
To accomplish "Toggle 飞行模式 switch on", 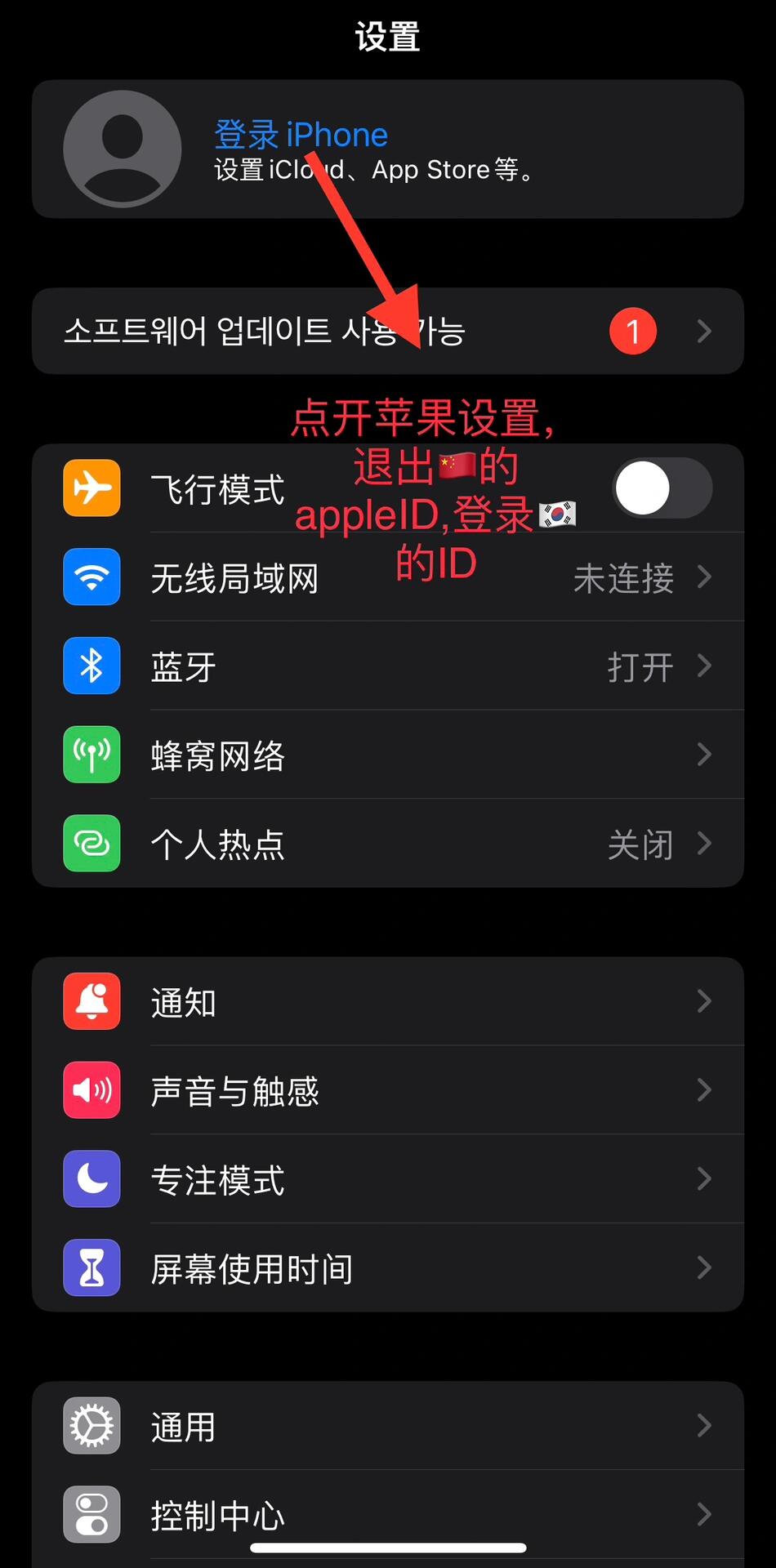I will (x=662, y=488).
